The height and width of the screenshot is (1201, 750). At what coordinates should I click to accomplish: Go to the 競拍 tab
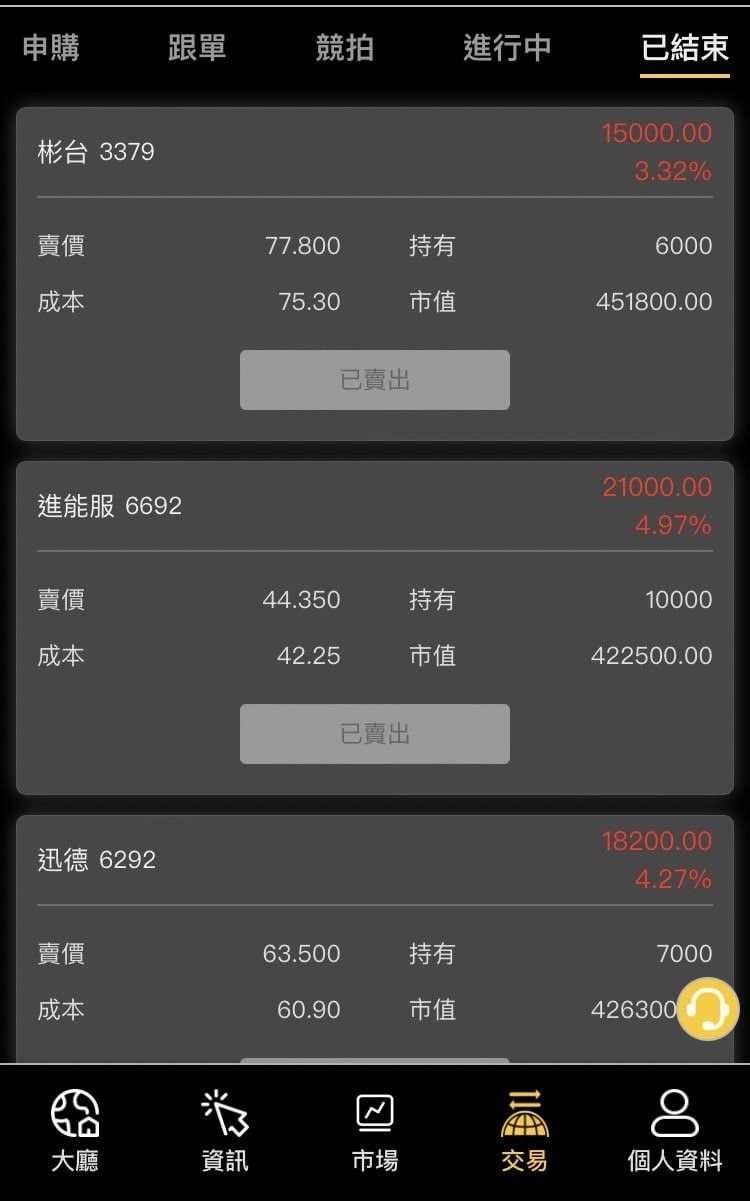(344, 47)
